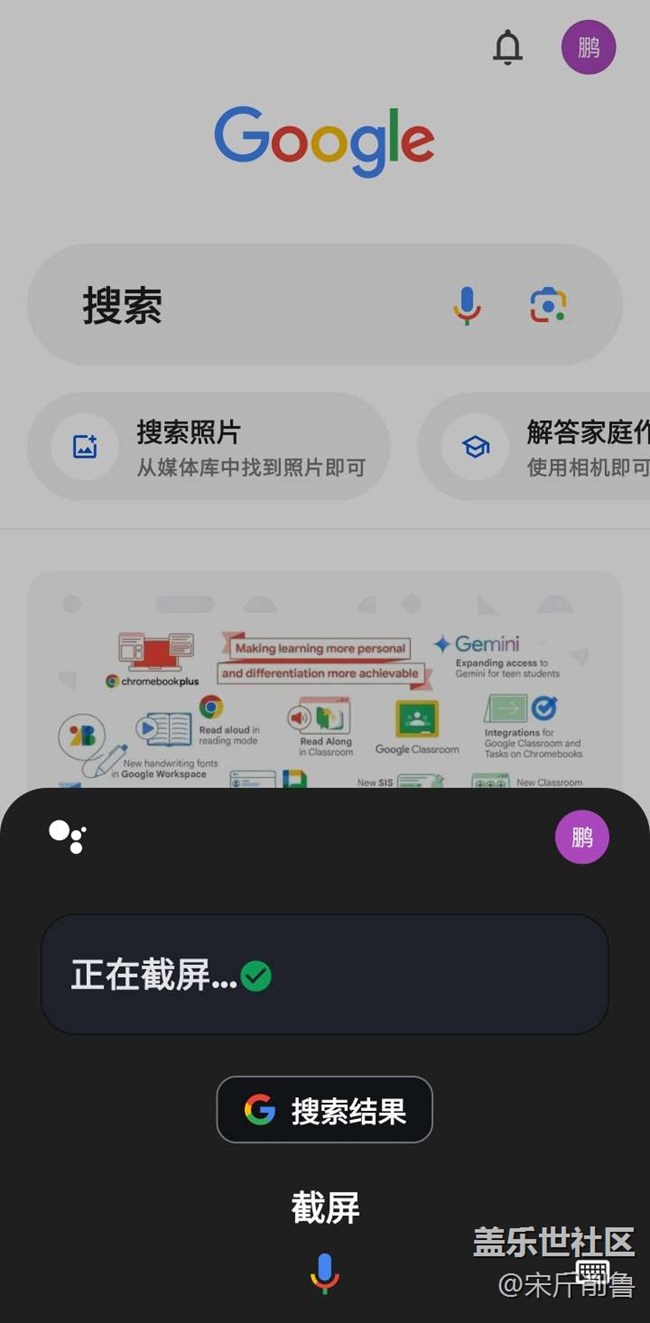Select the 搜索照片 suggestion chip
Image resolution: width=650 pixels, height=1323 pixels.
pyautogui.click(x=208, y=447)
